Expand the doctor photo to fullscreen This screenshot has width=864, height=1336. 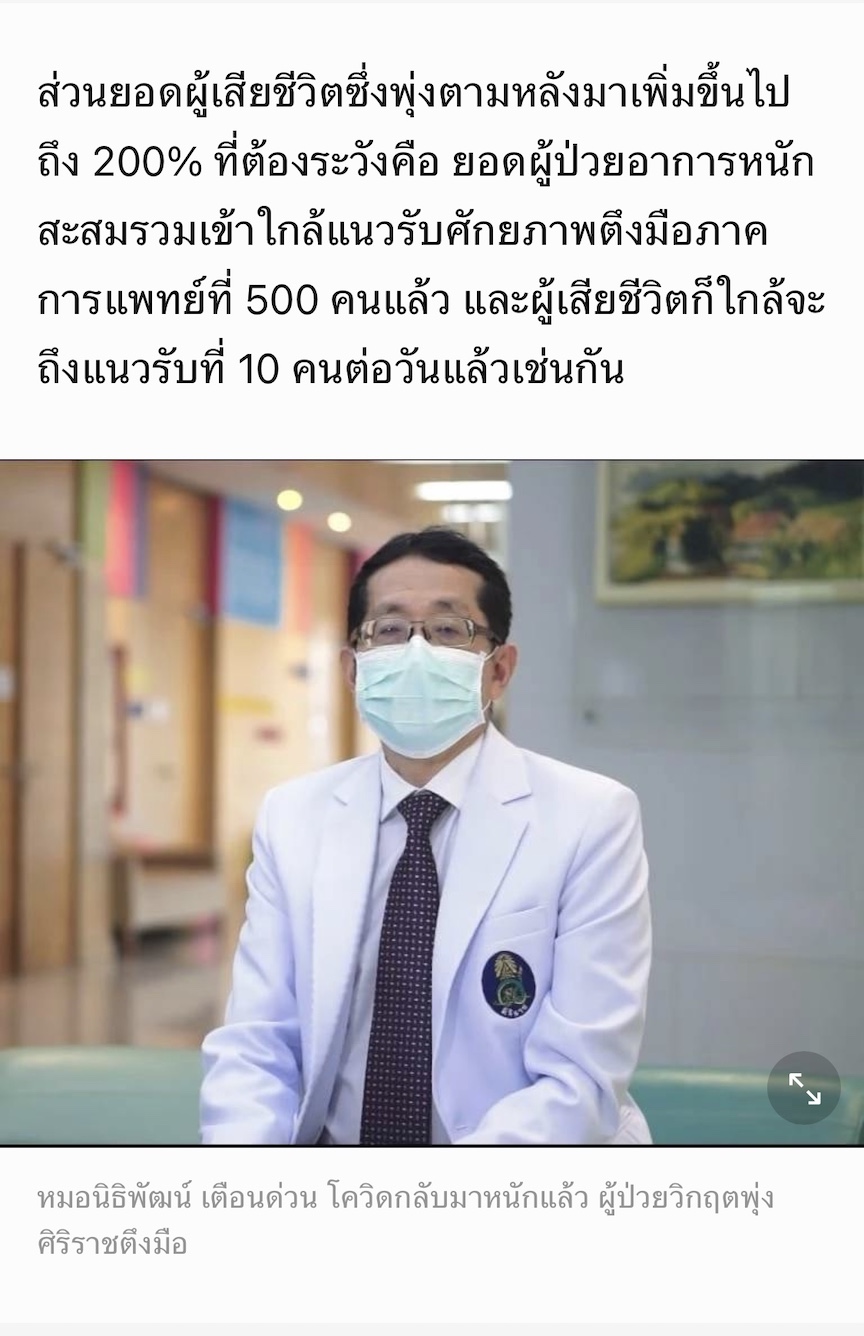pyautogui.click(x=804, y=1088)
